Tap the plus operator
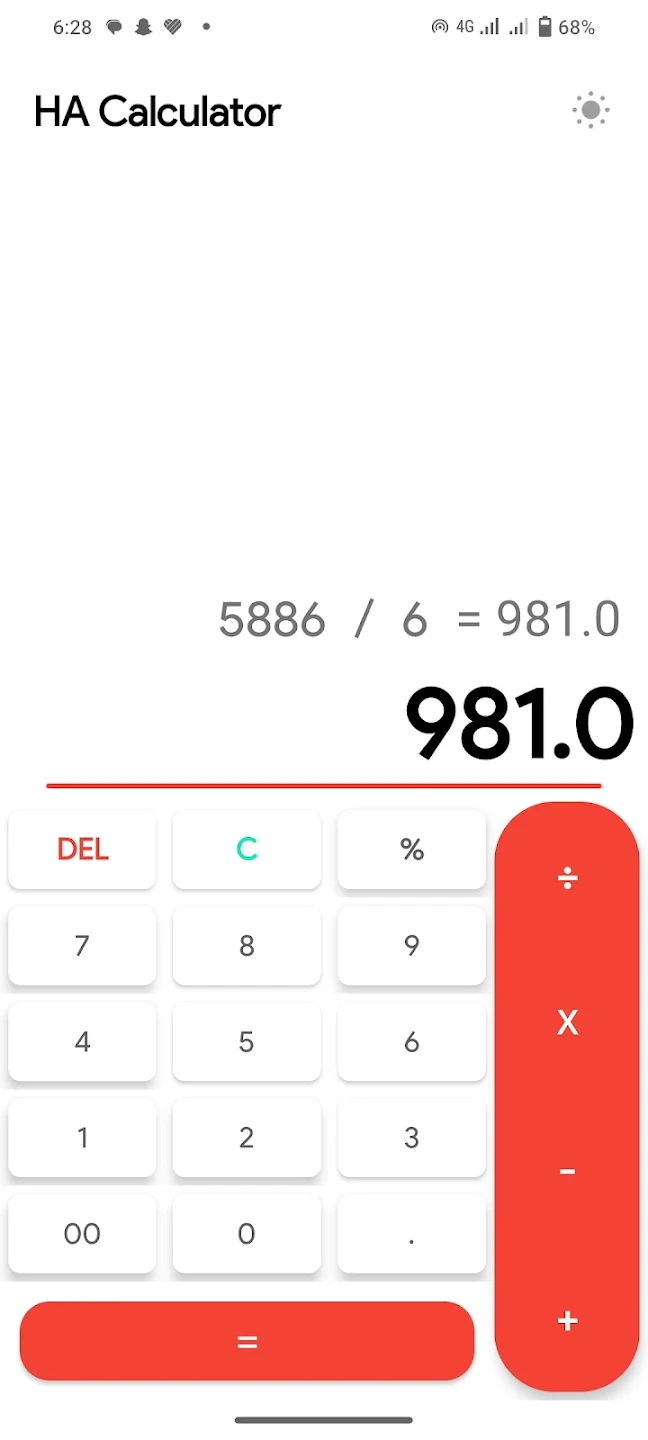The width and height of the screenshot is (648, 1440). click(x=567, y=1321)
